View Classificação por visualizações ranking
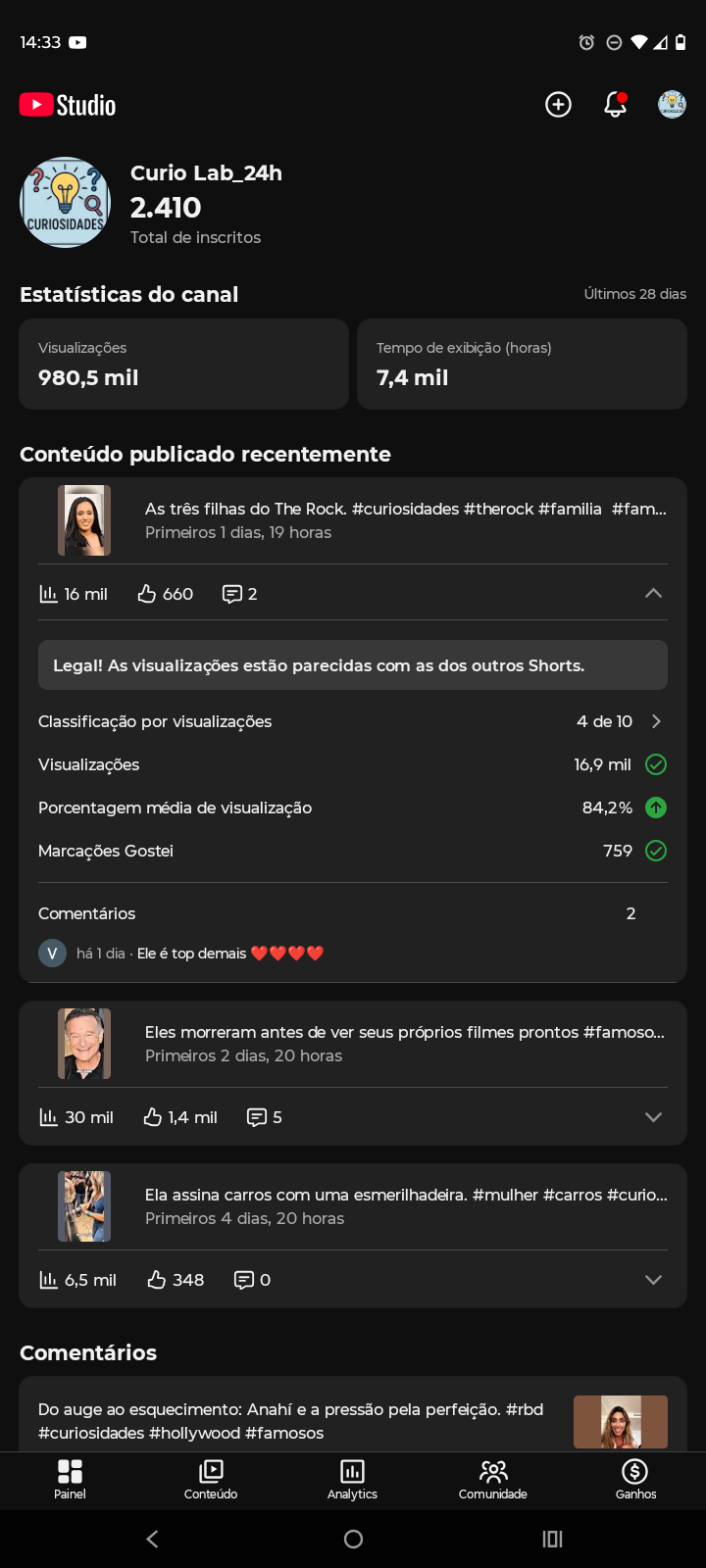The width and height of the screenshot is (706, 1568). click(x=353, y=721)
